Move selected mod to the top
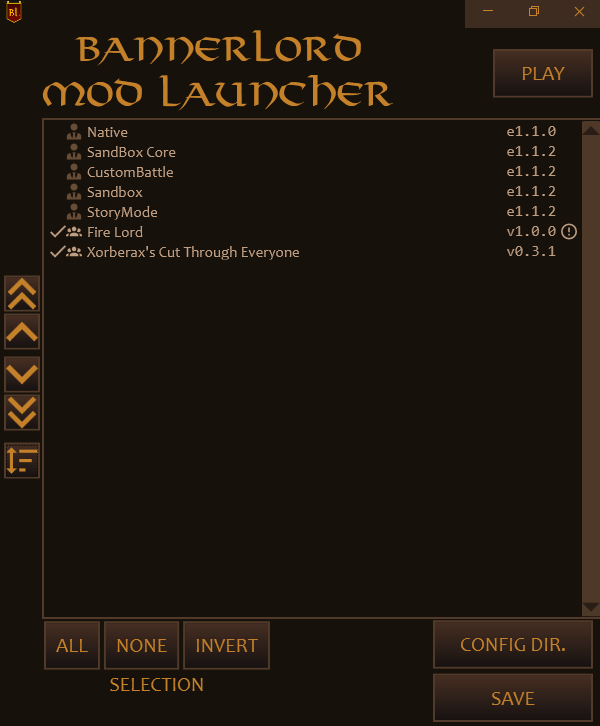The height and width of the screenshot is (726, 600). 22,293
